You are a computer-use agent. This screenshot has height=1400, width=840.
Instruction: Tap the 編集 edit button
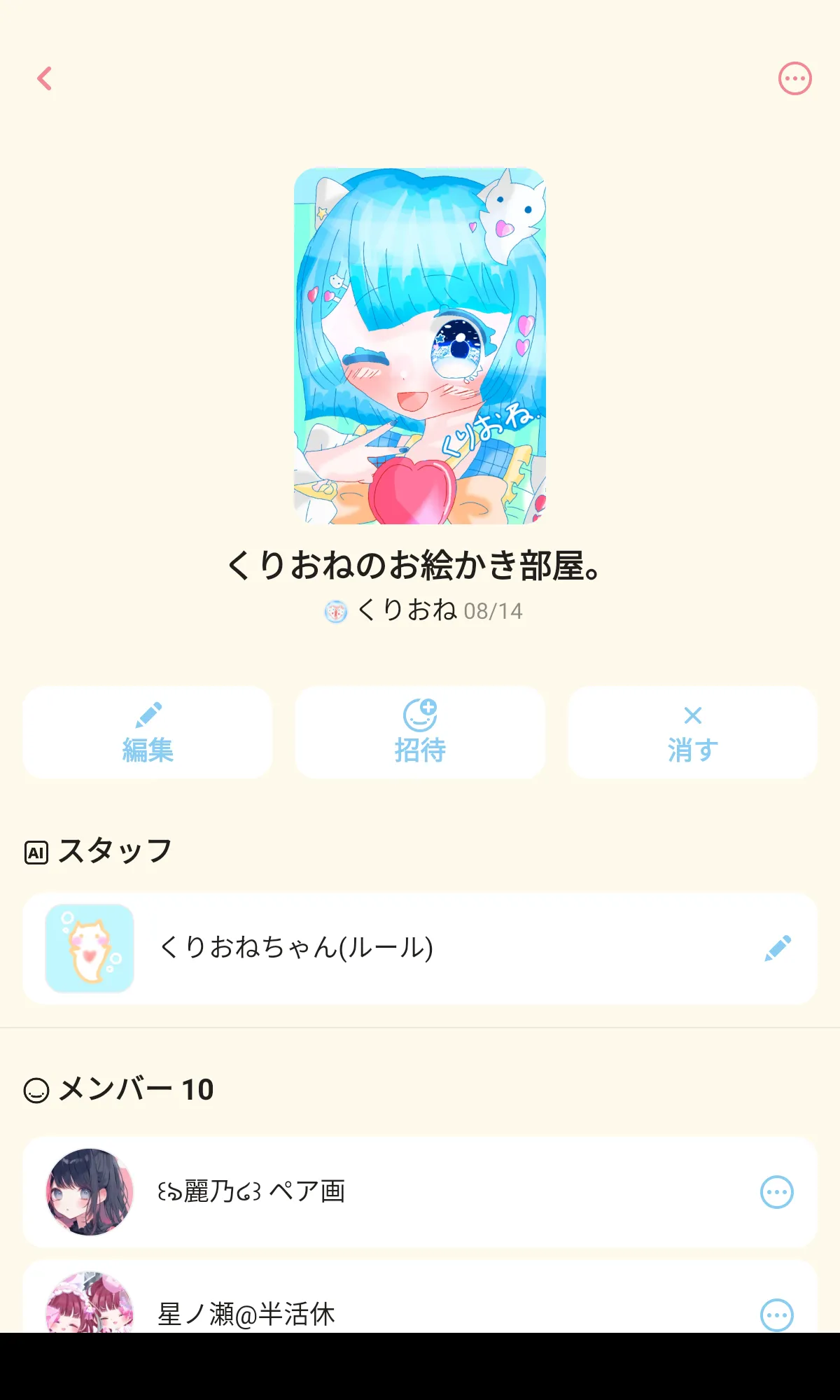(x=148, y=732)
